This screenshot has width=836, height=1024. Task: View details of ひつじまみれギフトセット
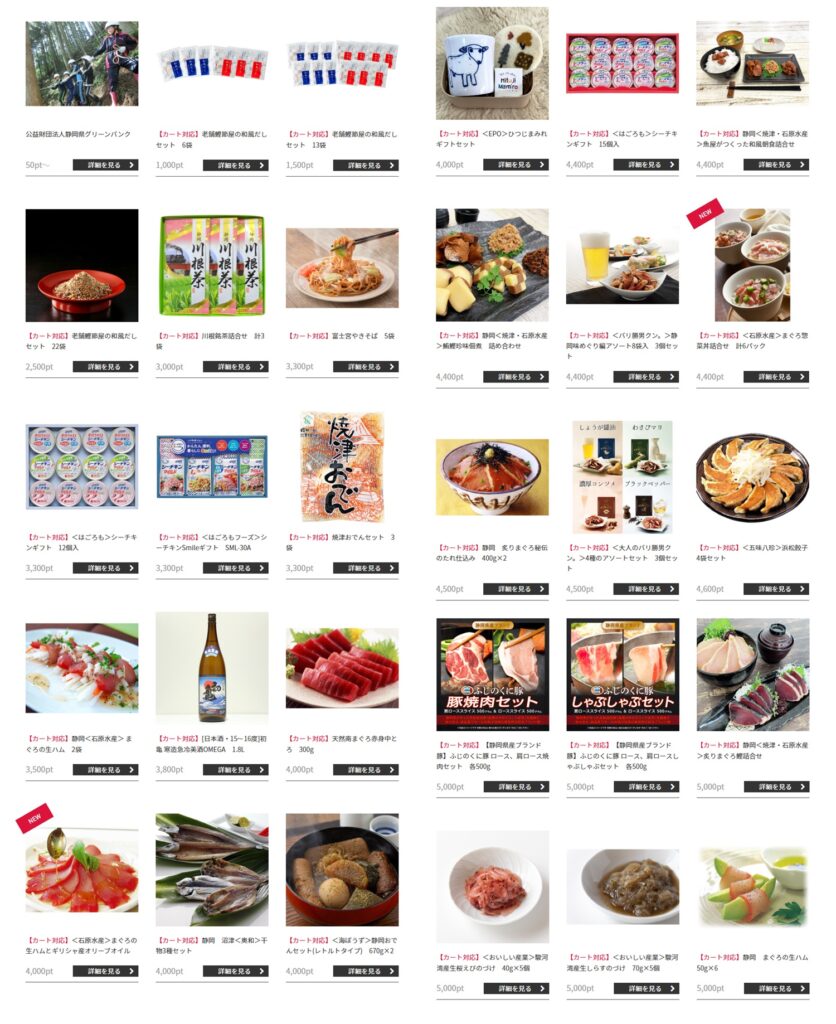click(x=515, y=165)
